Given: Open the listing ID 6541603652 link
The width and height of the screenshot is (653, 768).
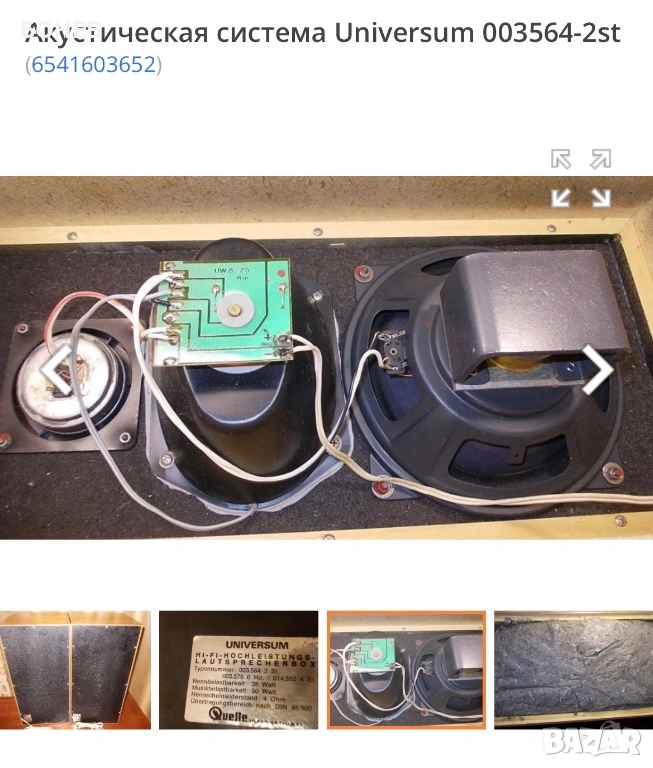Looking at the screenshot, I should [93, 65].
